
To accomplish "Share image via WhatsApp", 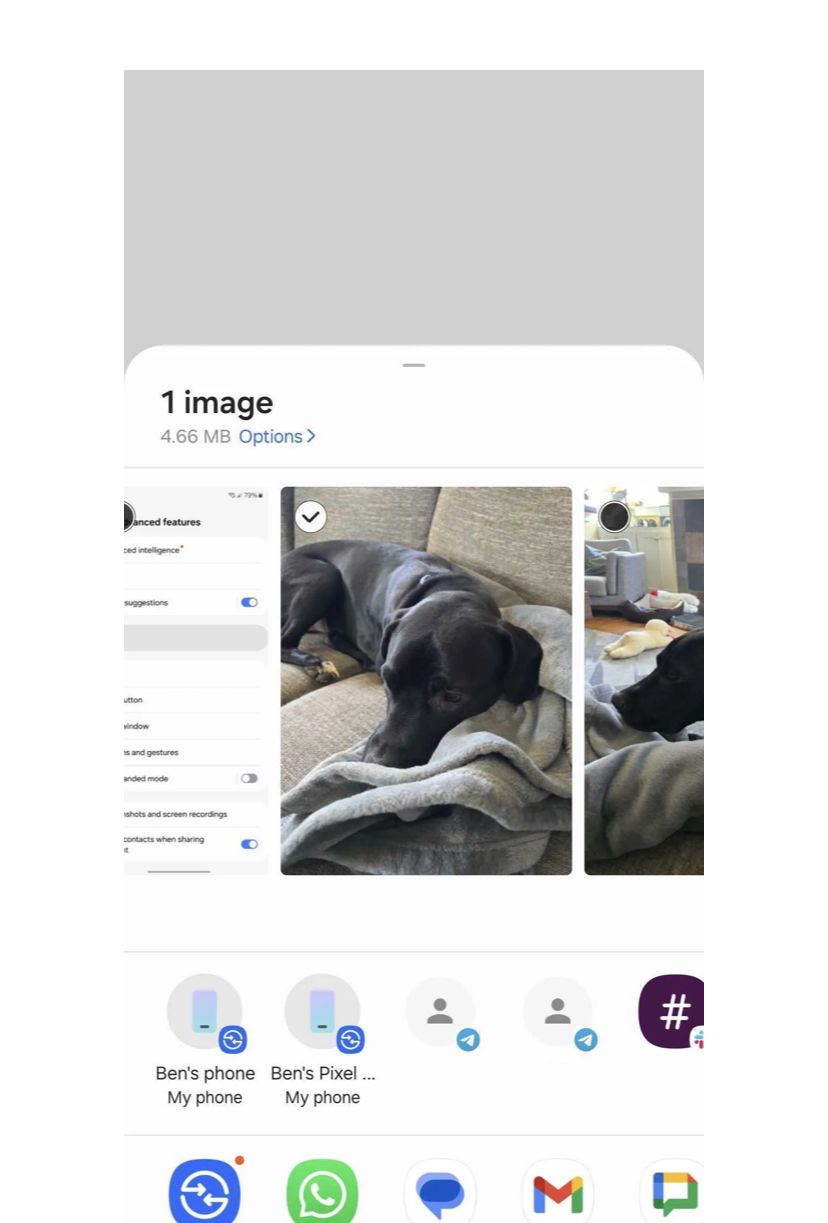I will (x=322, y=1193).
